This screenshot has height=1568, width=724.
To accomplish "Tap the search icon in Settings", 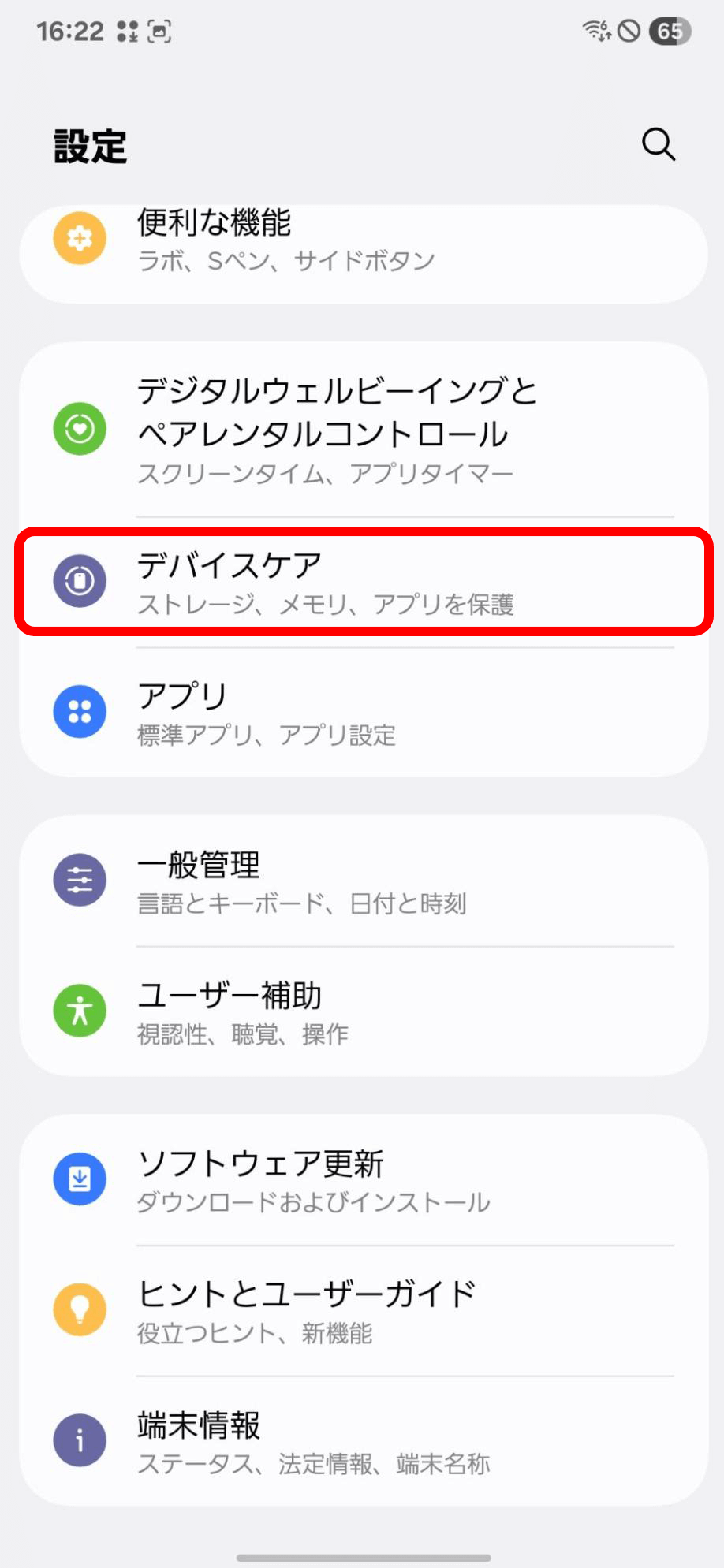I will [659, 144].
